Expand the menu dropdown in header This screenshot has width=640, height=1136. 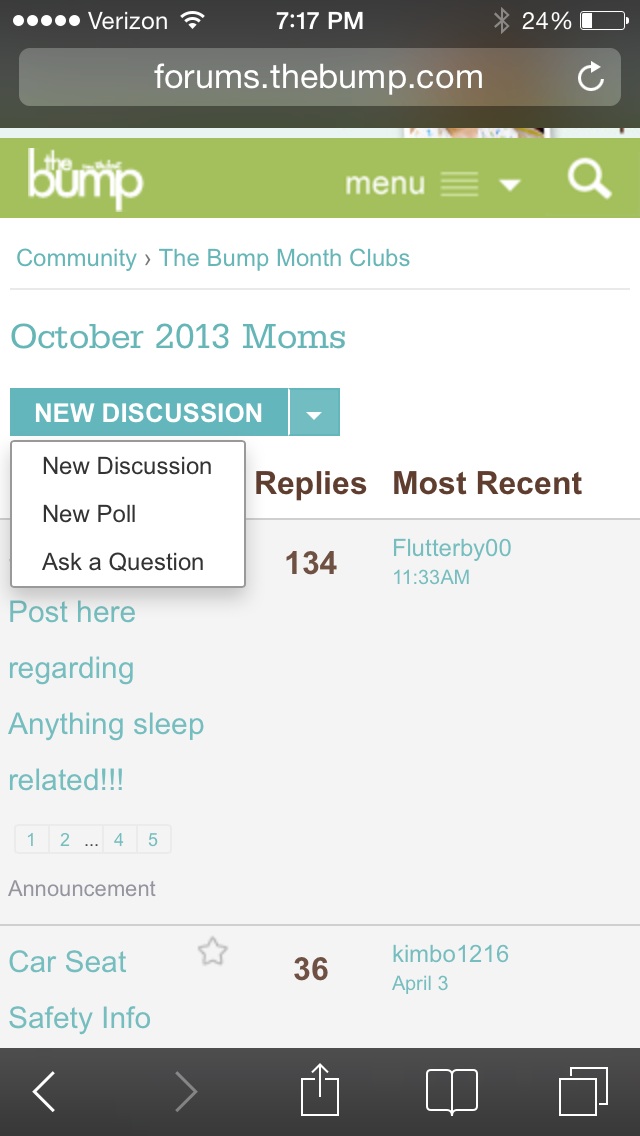coord(432,184)
